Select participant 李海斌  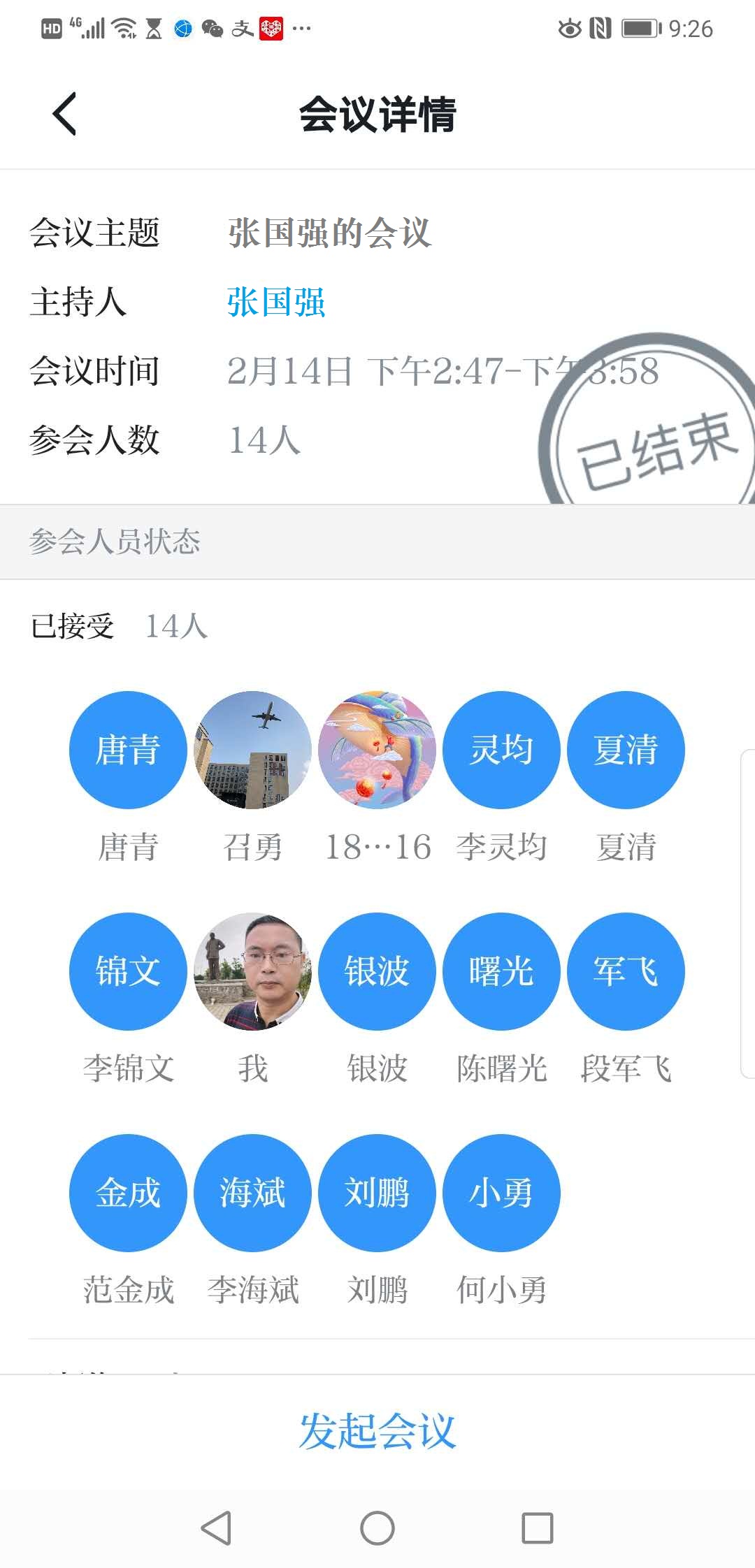252,1193
